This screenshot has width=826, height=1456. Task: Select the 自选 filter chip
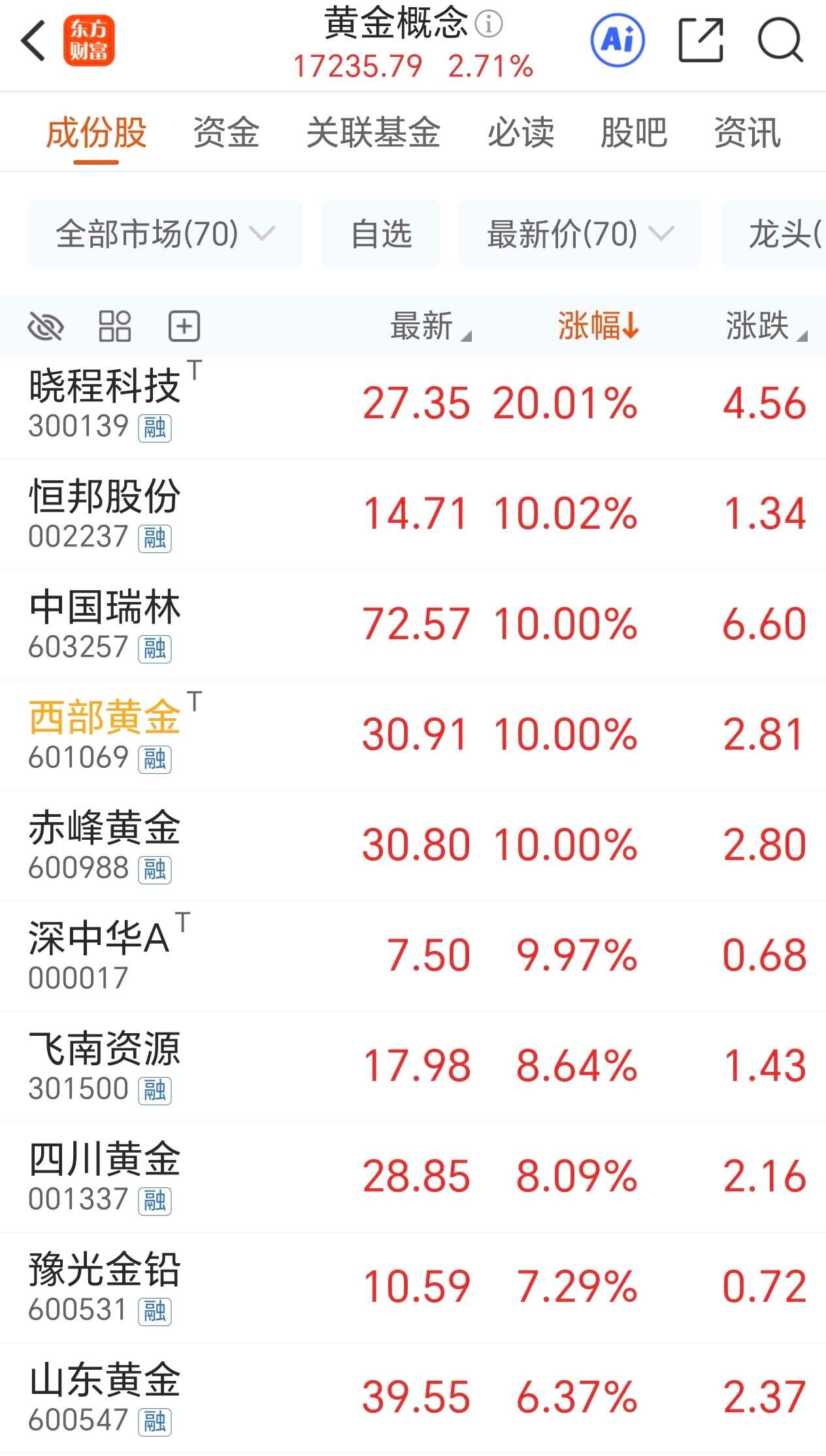click(381, 234)
